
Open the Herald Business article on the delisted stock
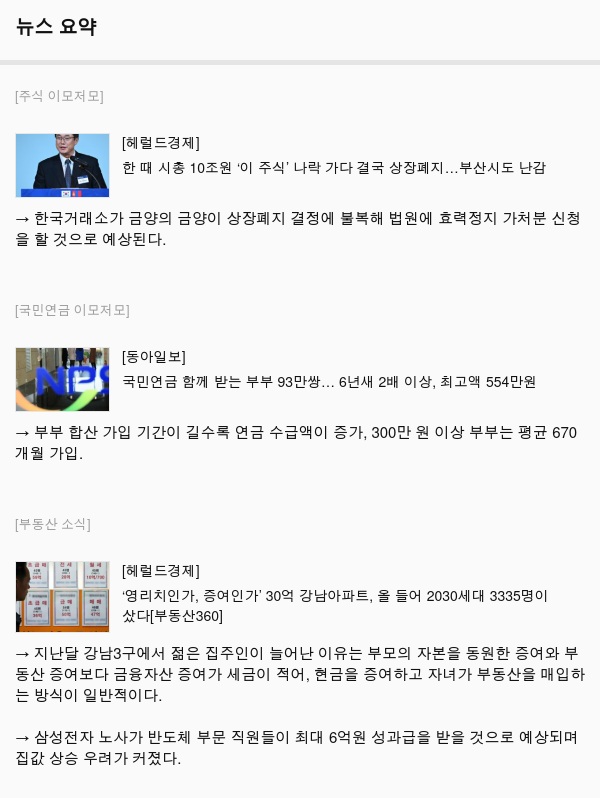(x=334, y=167)
